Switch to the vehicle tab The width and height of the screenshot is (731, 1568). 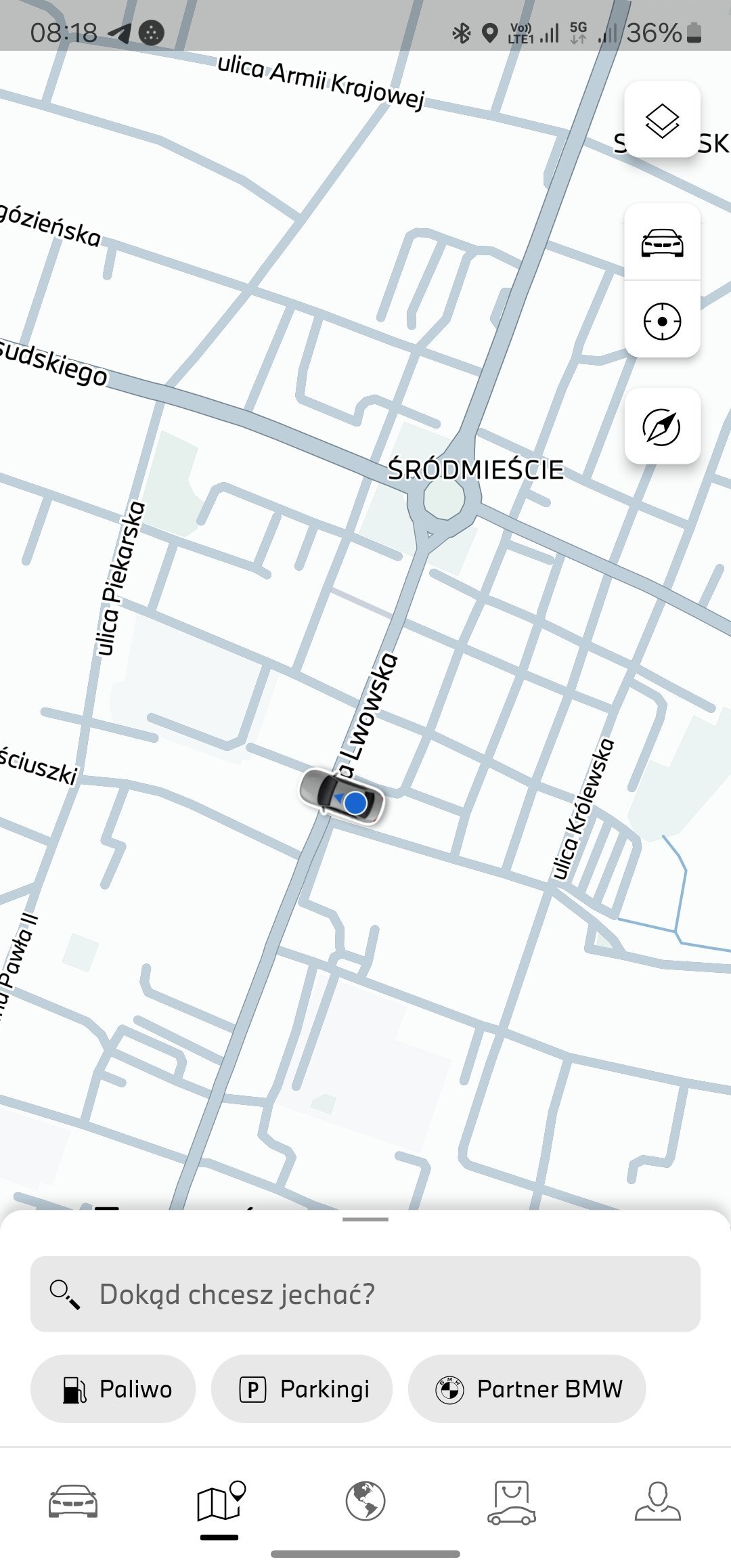(73, 1501)
